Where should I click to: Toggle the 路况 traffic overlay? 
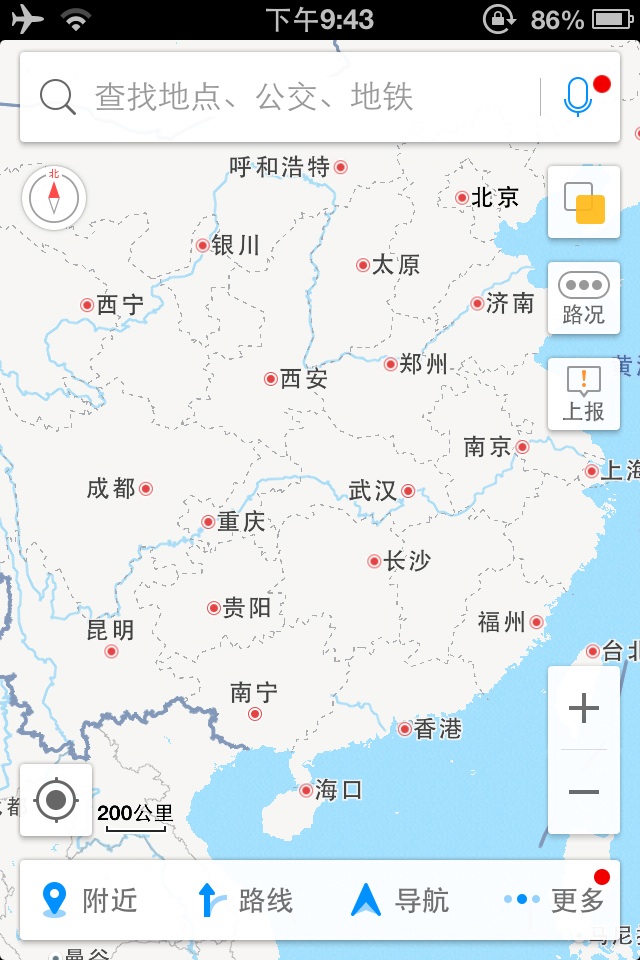click(584, 298)
